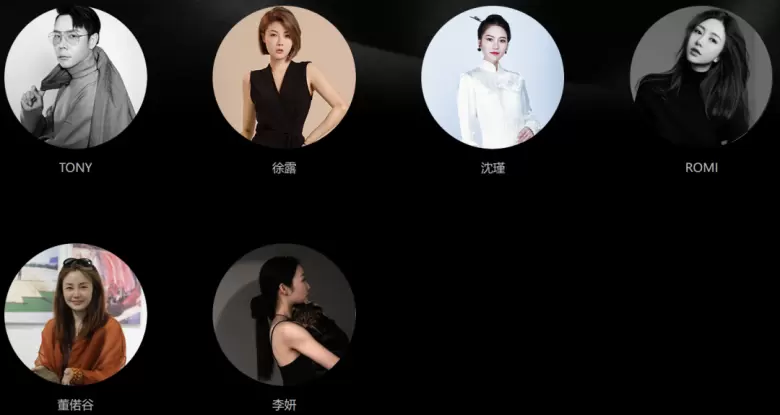Tap 李妍's avatar
Viewport: 780px width, 415px height.
pos(284,315)
